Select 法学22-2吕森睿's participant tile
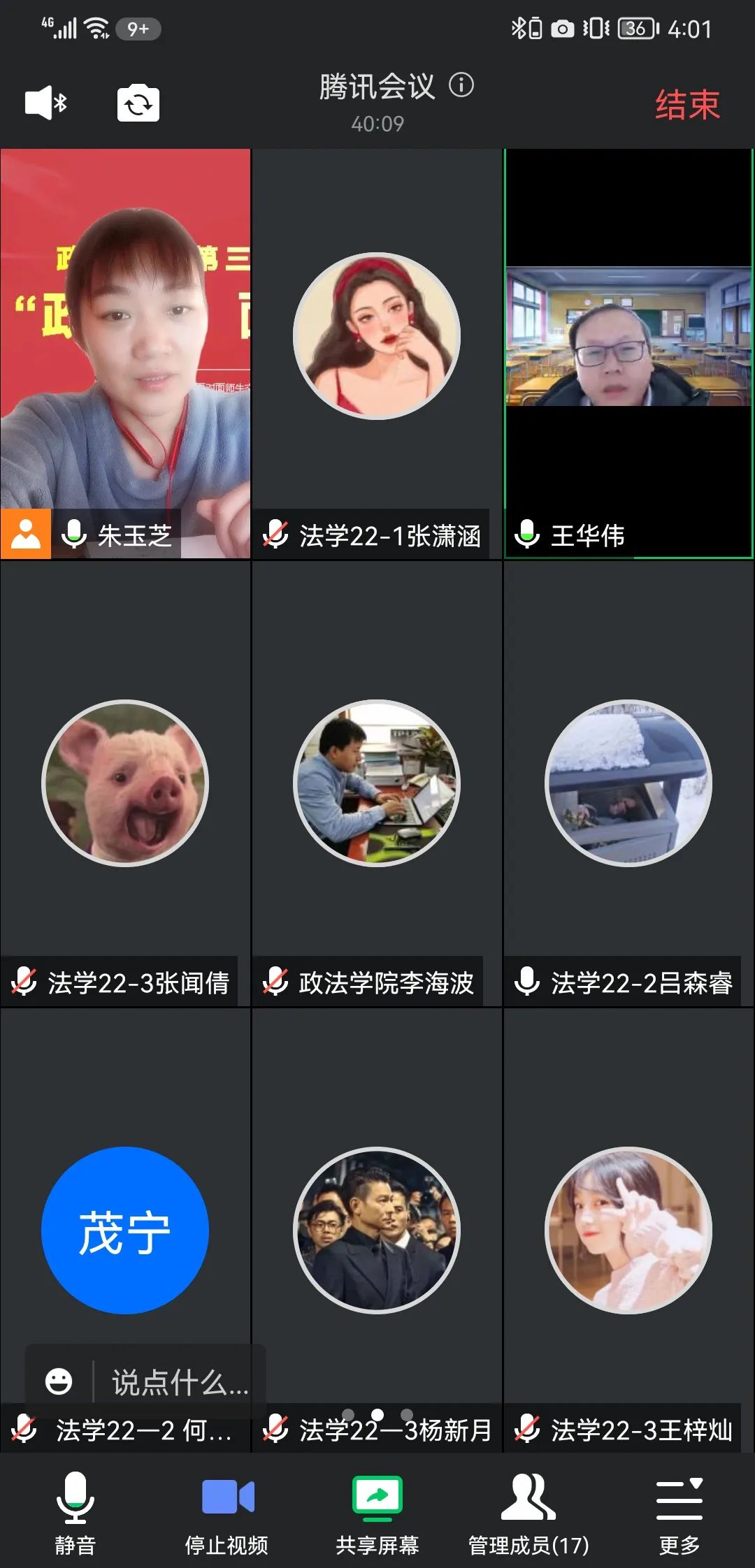 pos(628,783)
